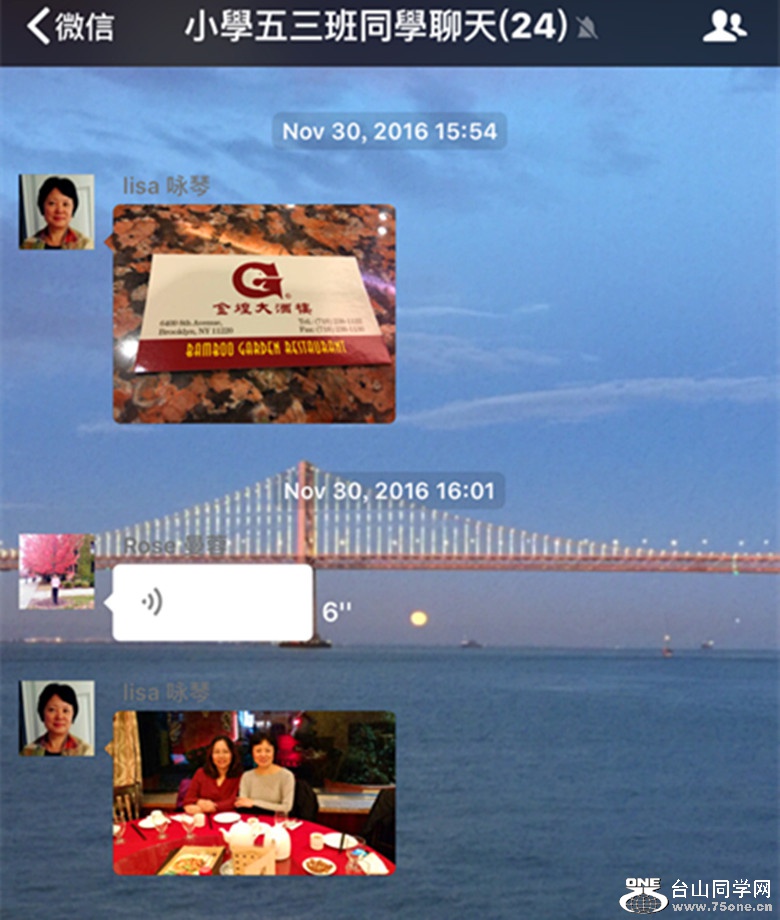
Task: Tap lisa's avatar beside the restaurant dining photo
Action: [57, 718]
